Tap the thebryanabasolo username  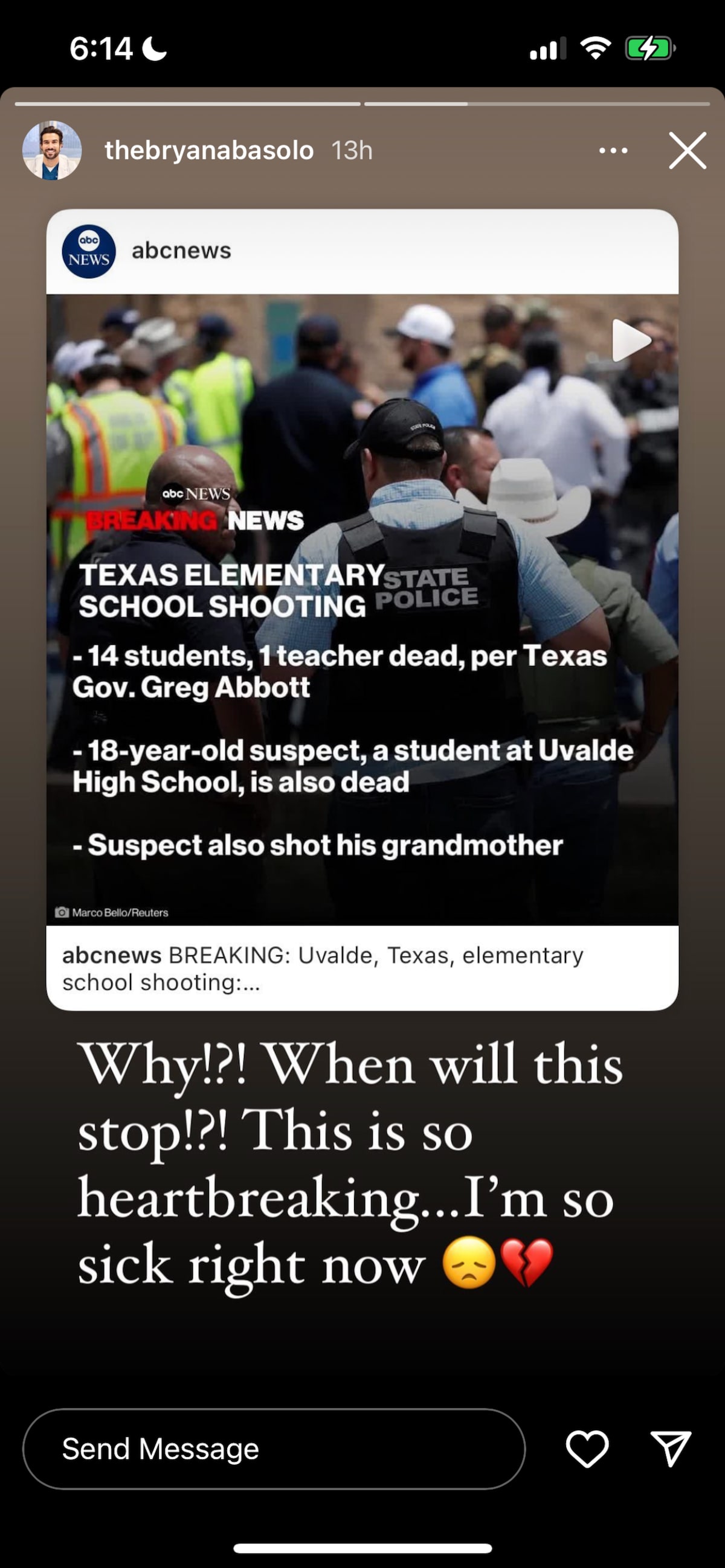pos(209,150)
